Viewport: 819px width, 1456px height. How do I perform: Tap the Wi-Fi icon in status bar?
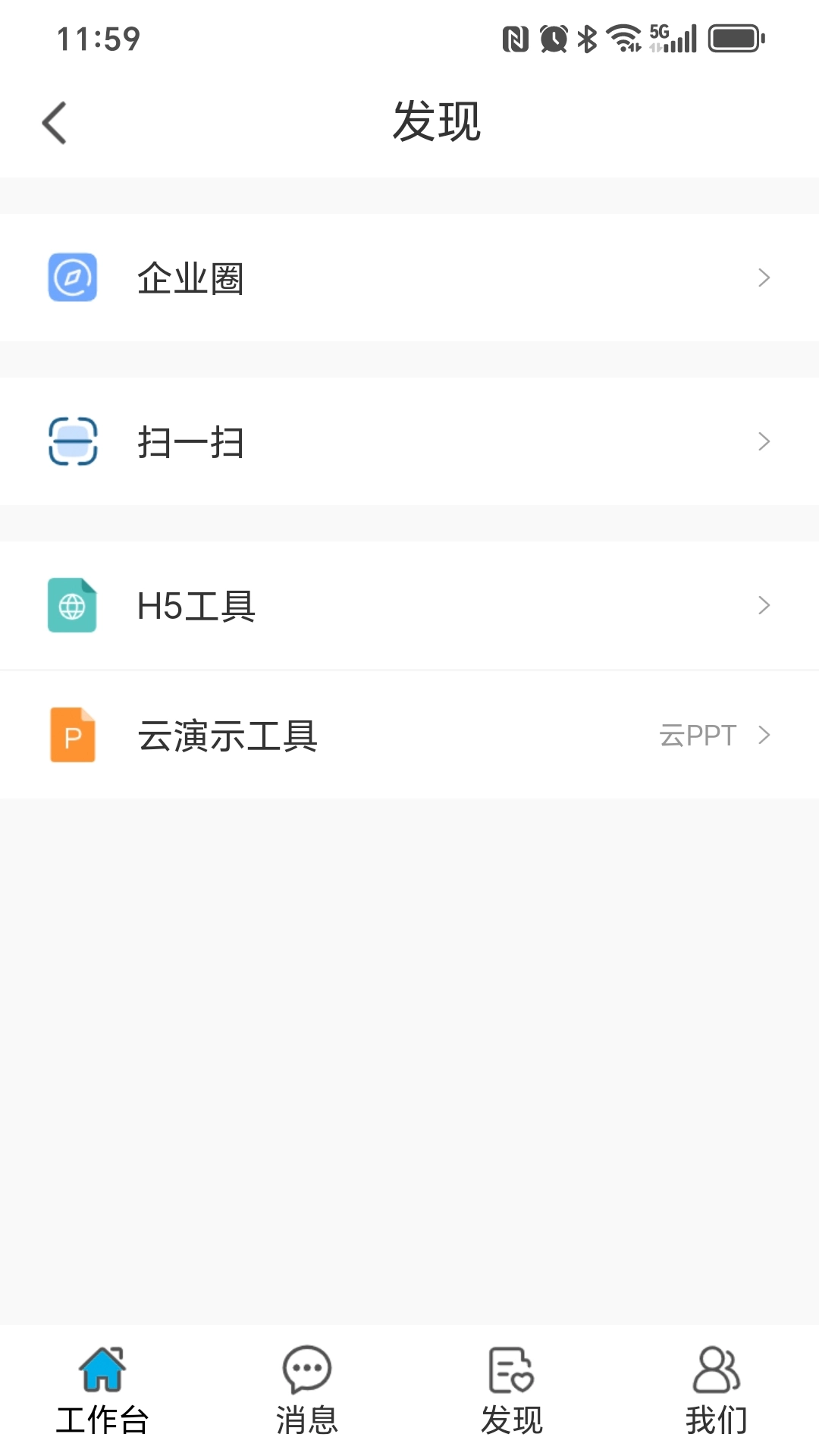[624, 36]
